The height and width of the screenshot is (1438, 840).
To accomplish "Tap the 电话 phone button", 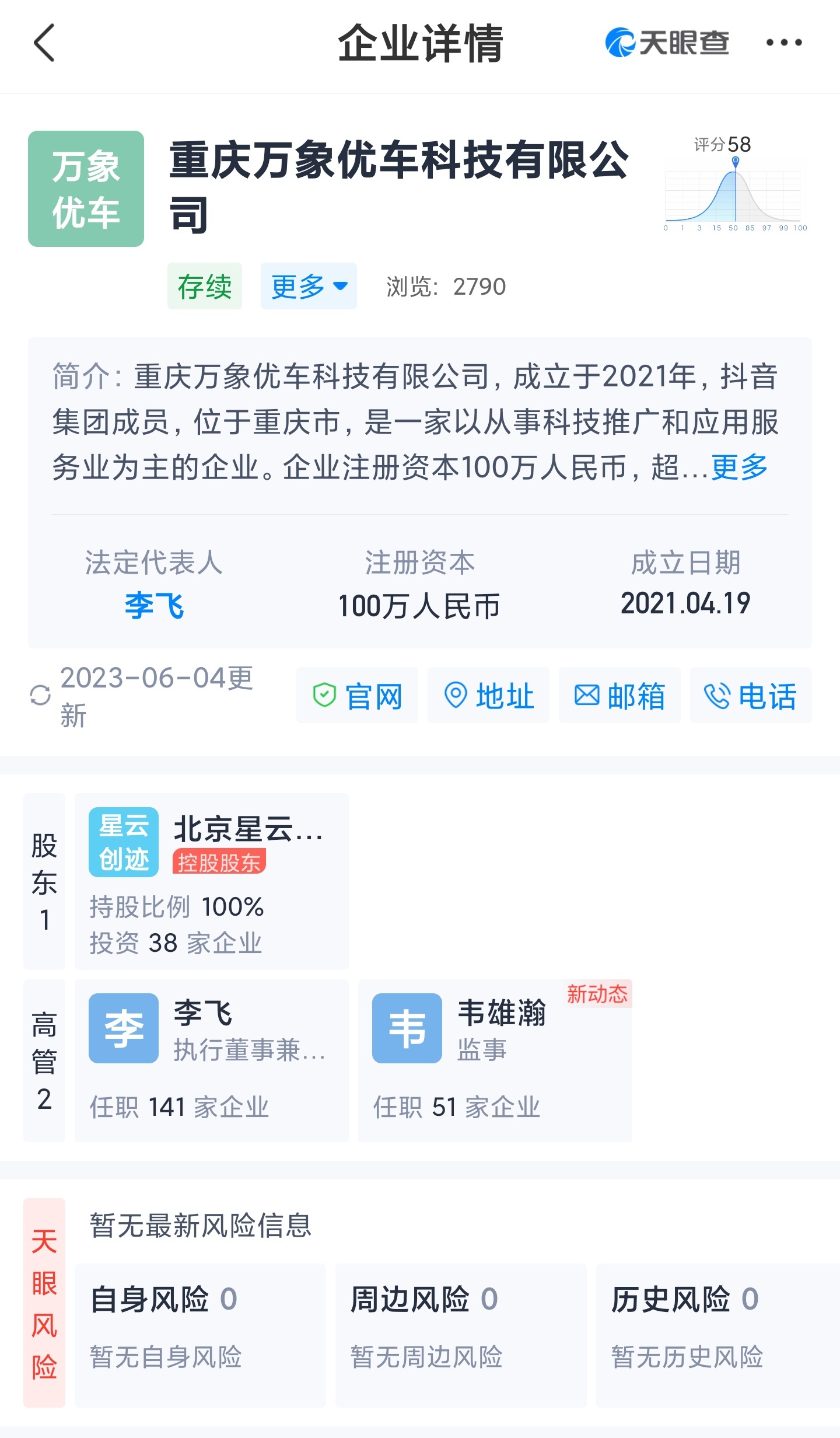I will (x=751, y=695).
